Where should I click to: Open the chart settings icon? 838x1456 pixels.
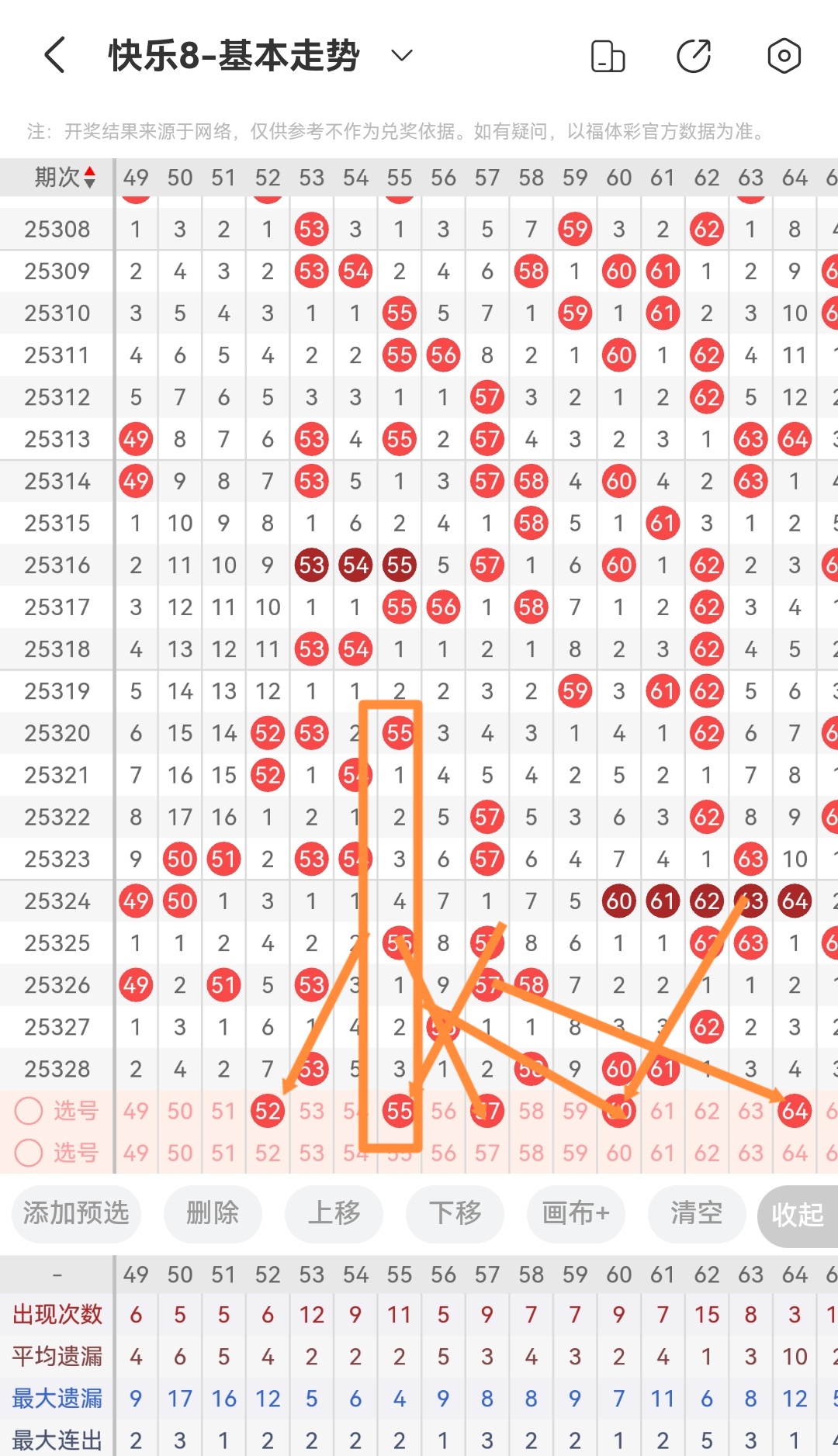pos(784,56)
